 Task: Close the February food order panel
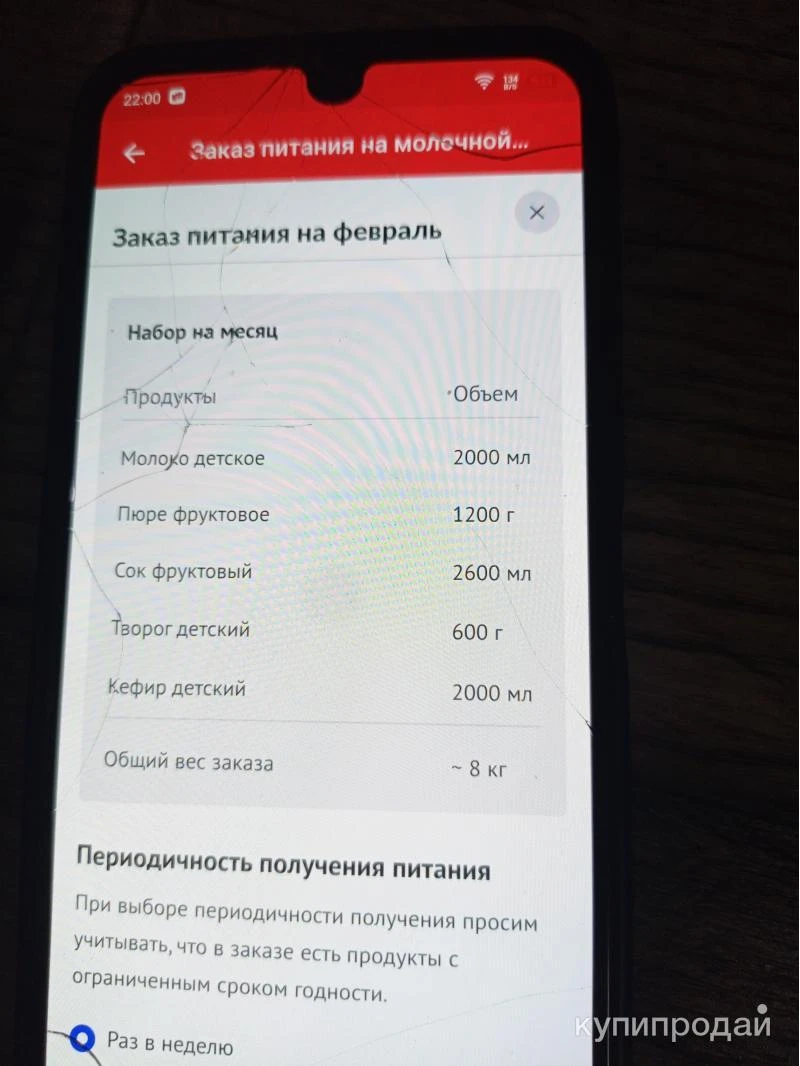537,212
